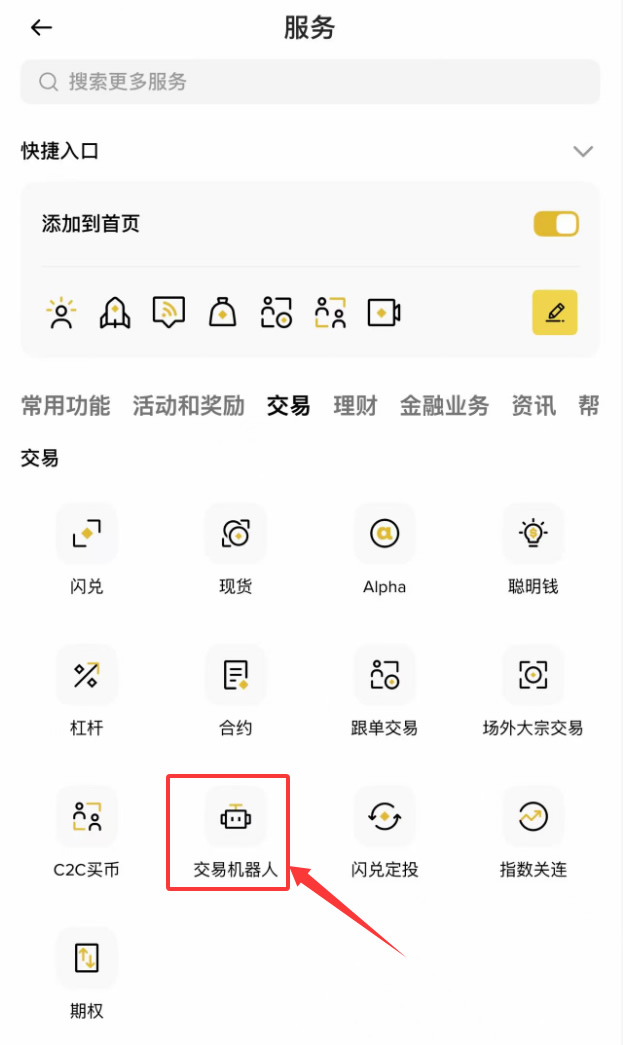Open the 金融业务 tab
This screenshot has height=1045, width=623.
444,406
